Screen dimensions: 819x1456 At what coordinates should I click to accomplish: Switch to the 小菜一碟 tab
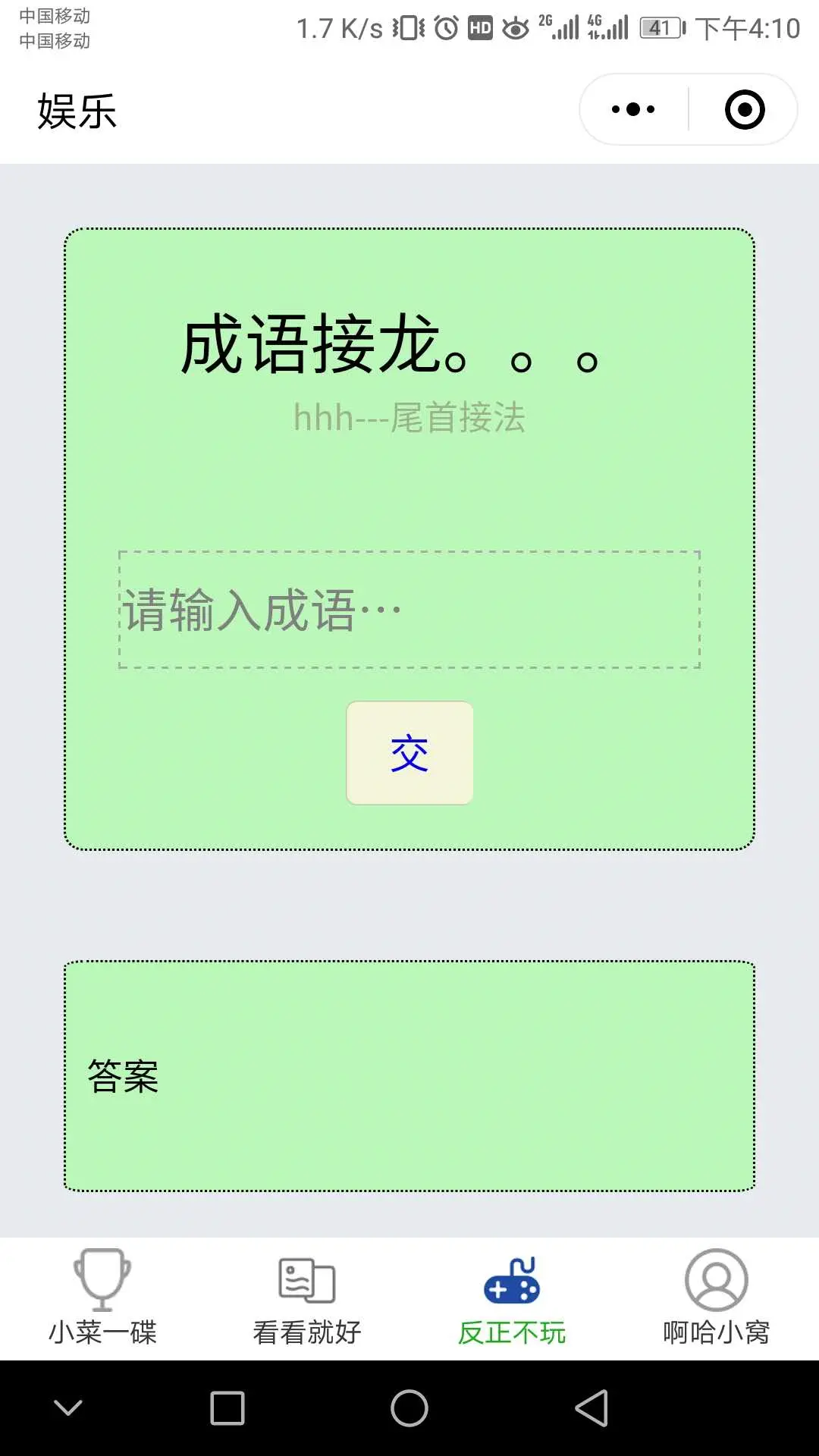click(102, 1298)
